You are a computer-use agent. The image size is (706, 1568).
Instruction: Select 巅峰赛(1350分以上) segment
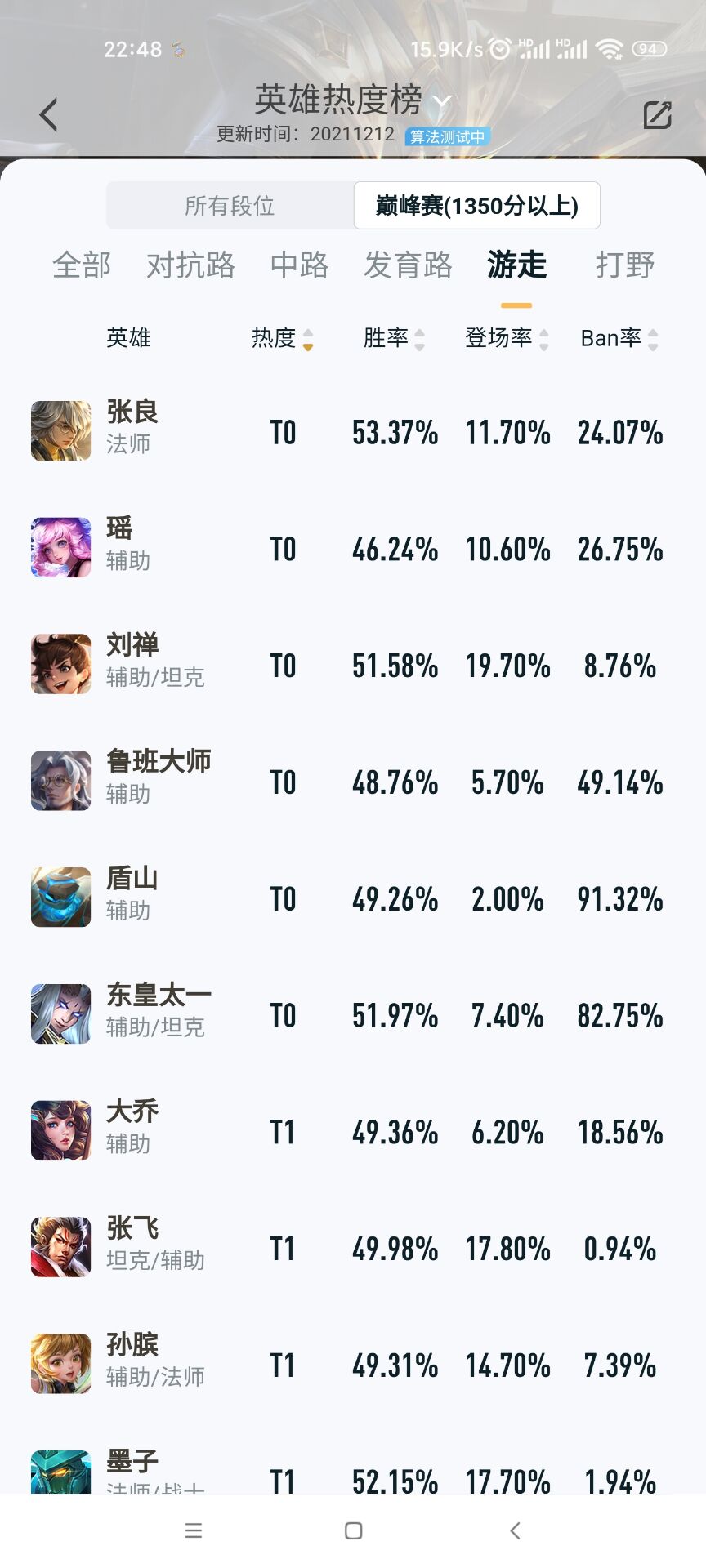coord(477,206)
